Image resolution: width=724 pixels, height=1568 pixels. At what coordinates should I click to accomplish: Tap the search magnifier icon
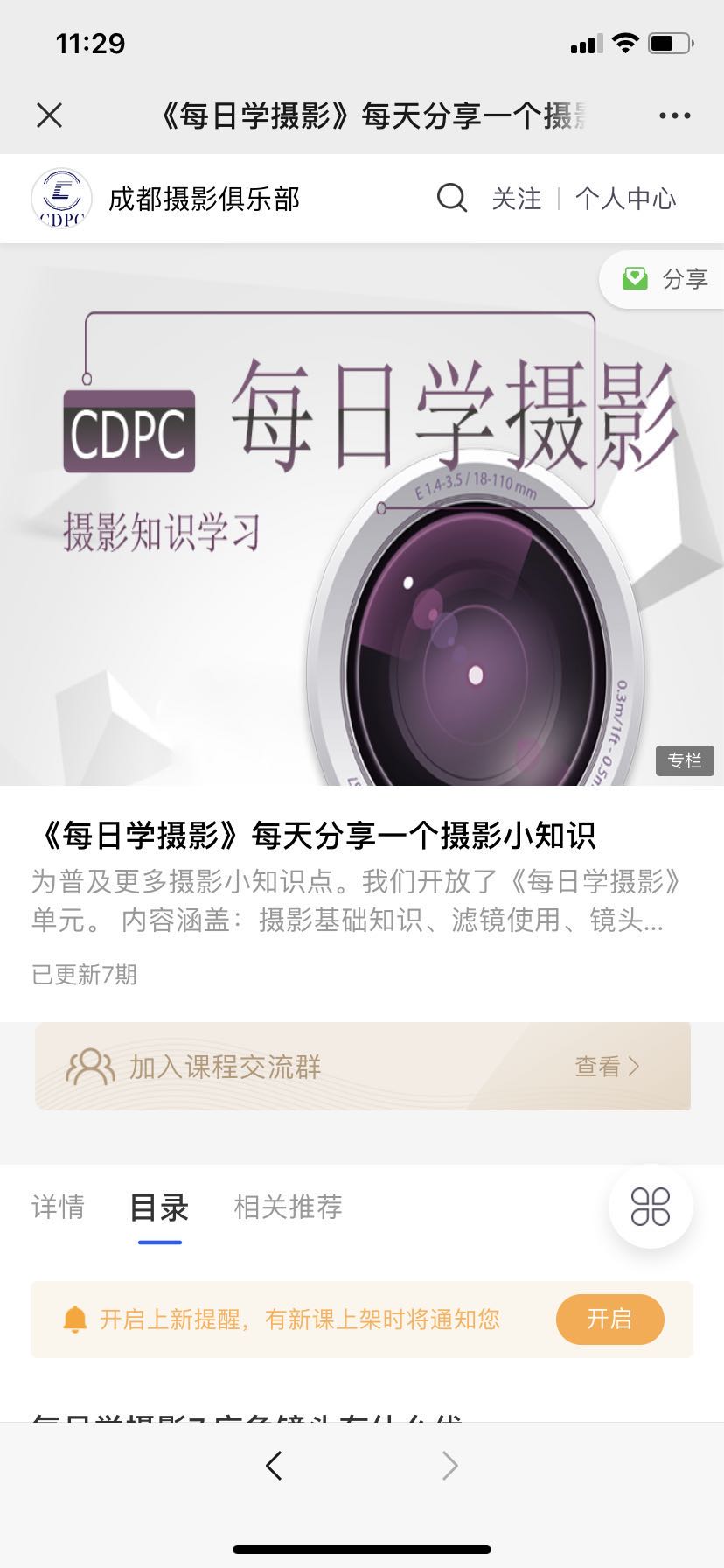[x=451, y=198]
